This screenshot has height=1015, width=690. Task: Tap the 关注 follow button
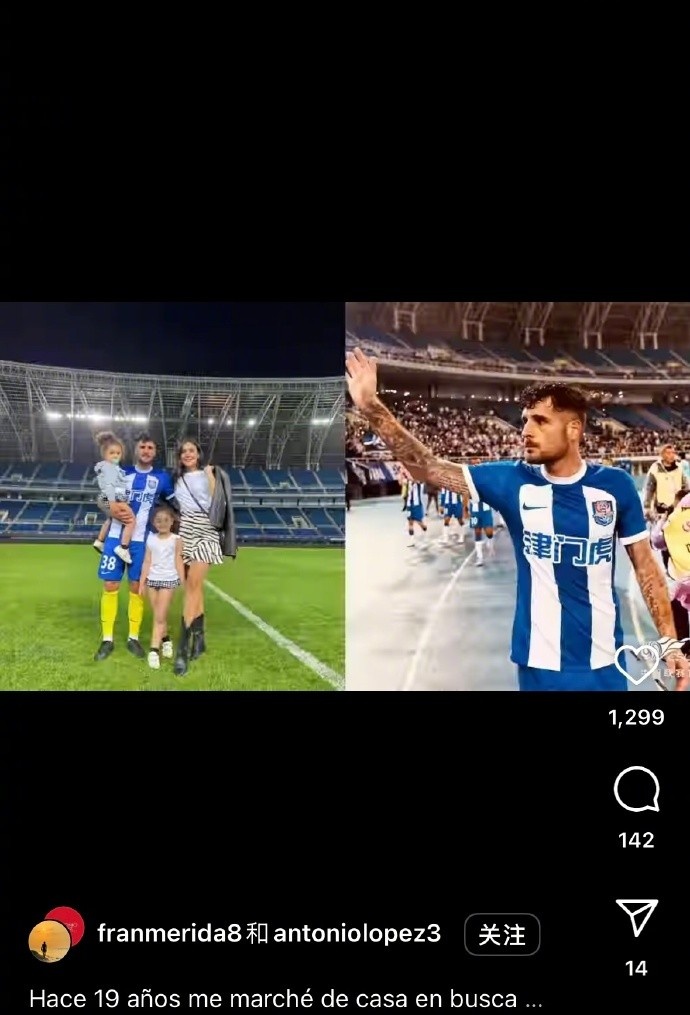point(502,935)
